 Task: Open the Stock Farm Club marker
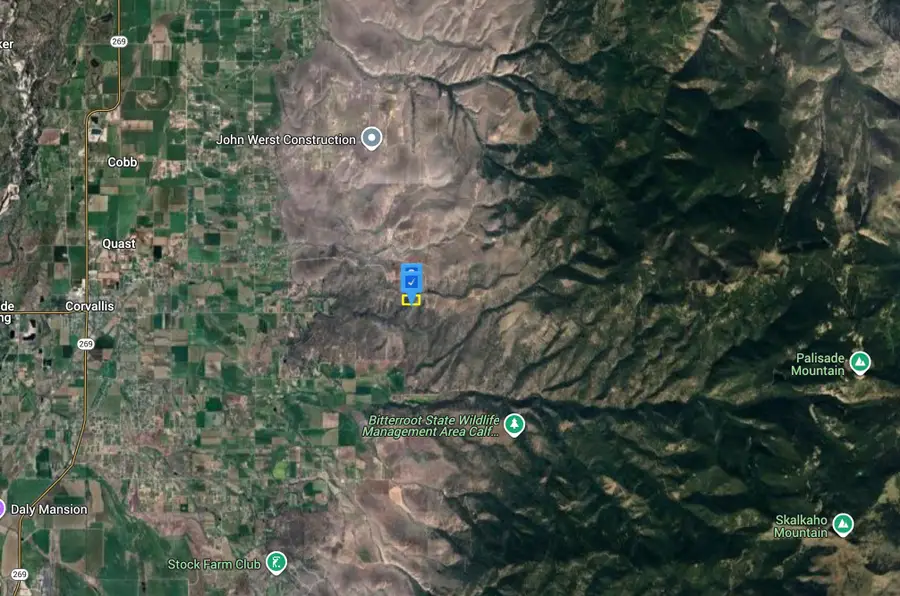pyautogui.click(x=276, y=562)
